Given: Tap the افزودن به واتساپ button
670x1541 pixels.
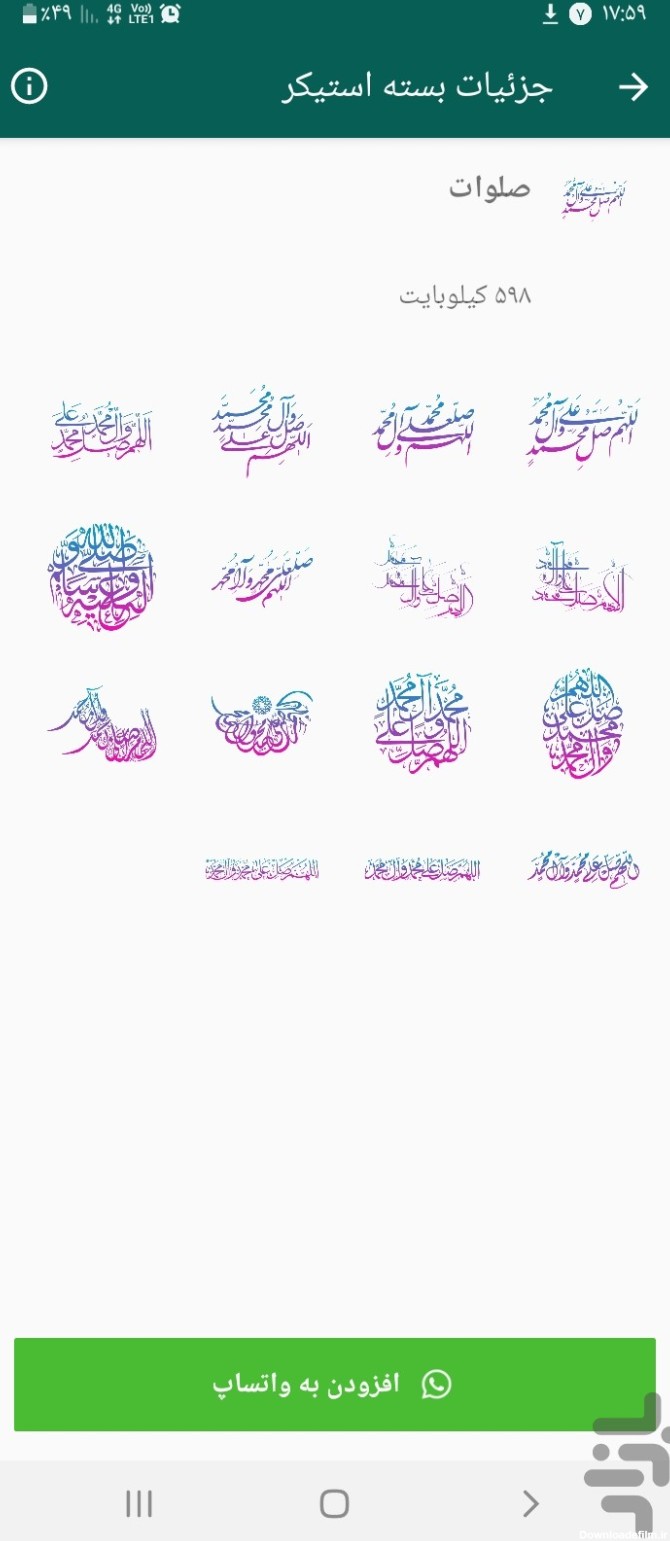Looking at the screenshot, I should (x=334, y=1384).
